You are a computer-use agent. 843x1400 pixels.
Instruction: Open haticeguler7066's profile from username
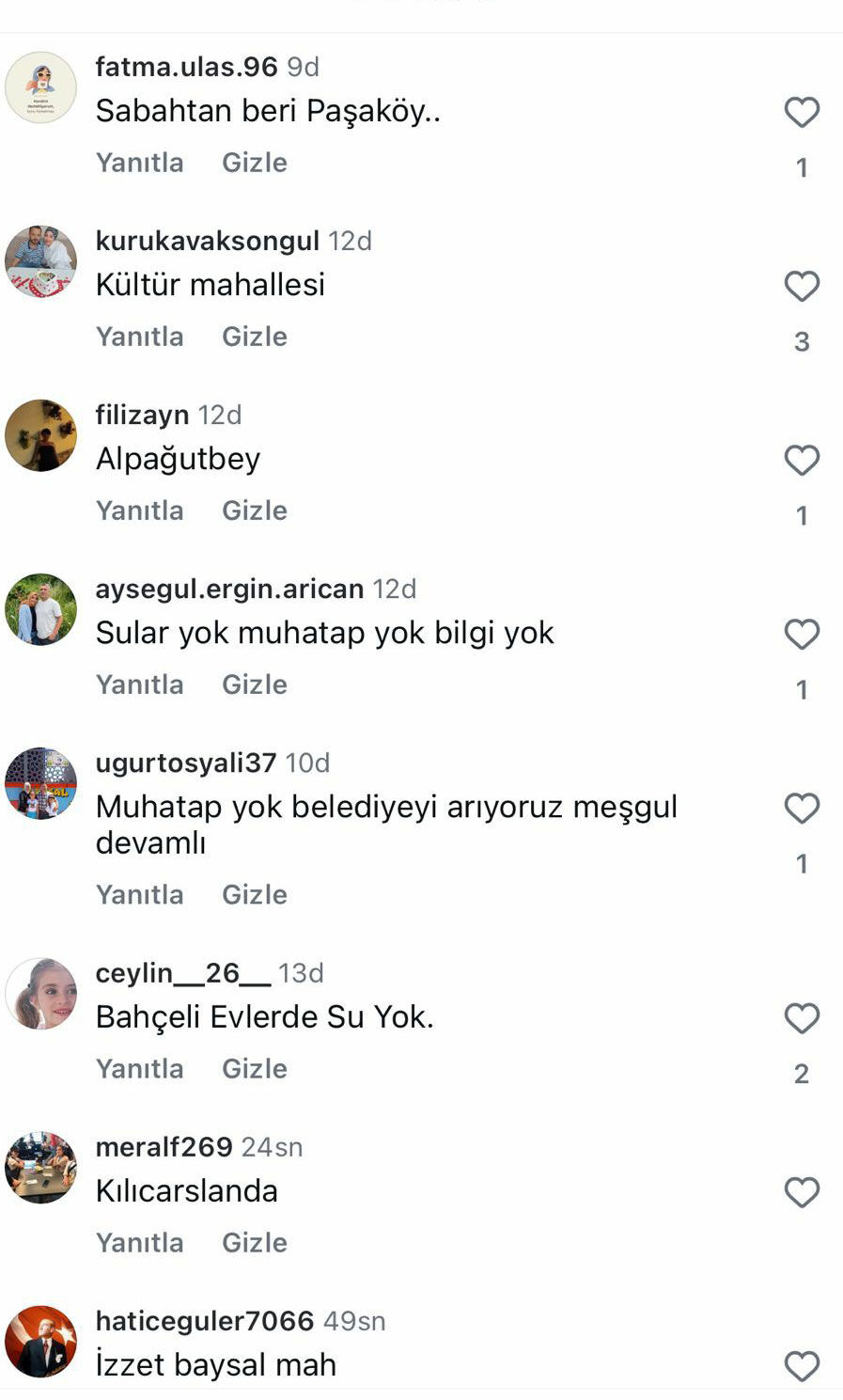click(x=205, y=1321)
